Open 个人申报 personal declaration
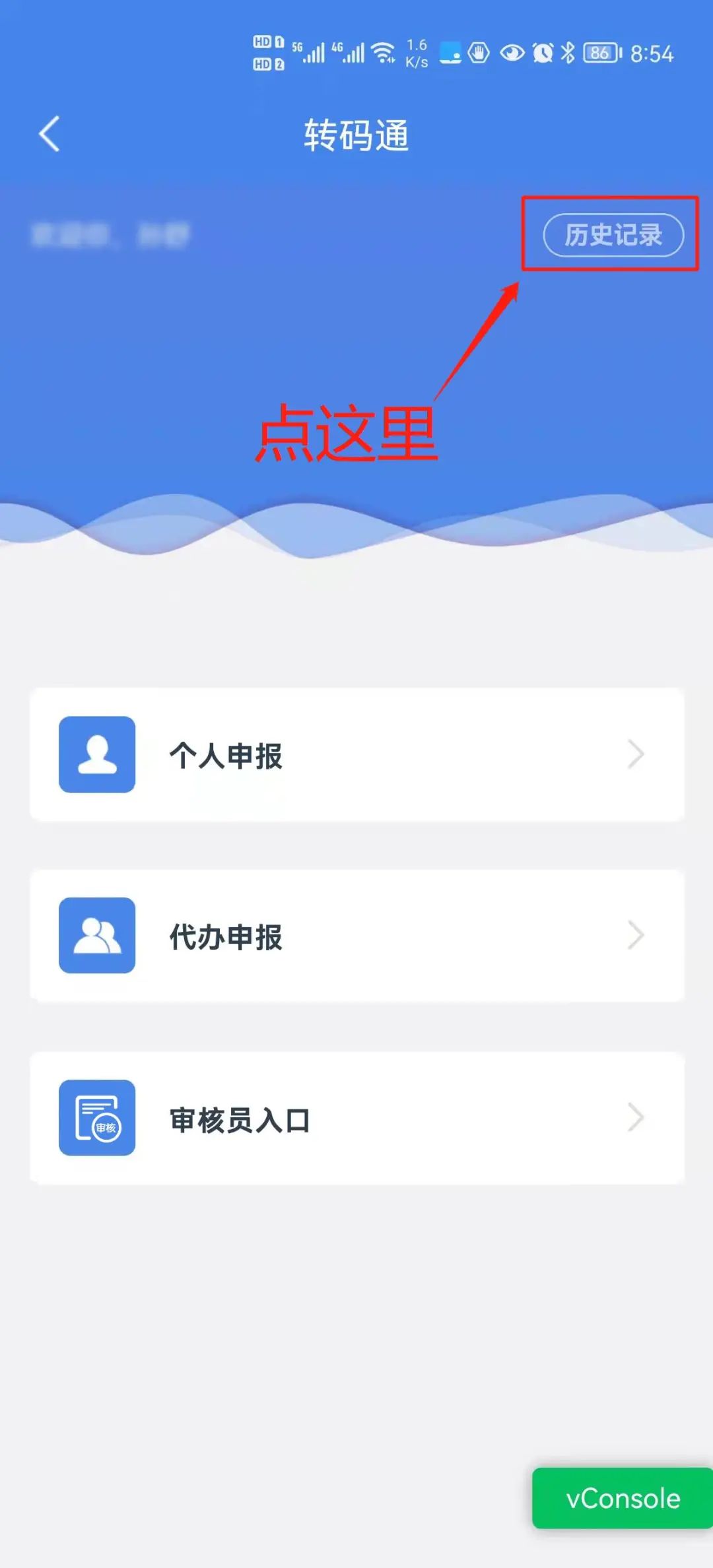This screenshot has height=1568, width=713. pyautogui.click(x=356, y=755)
